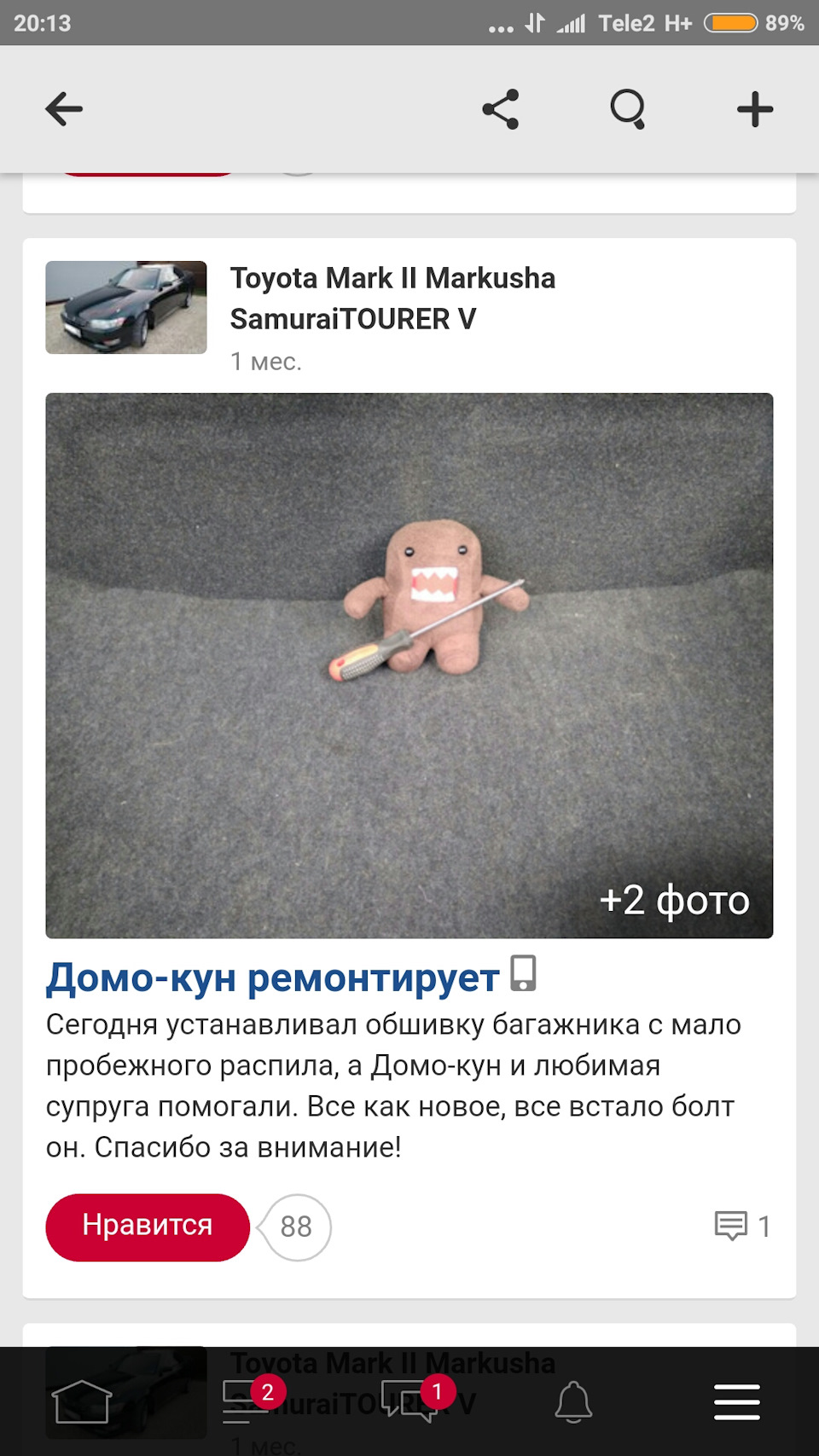Go back using the arrow
The height and width of the screenshot is (1456, 819).
(64, 109)
